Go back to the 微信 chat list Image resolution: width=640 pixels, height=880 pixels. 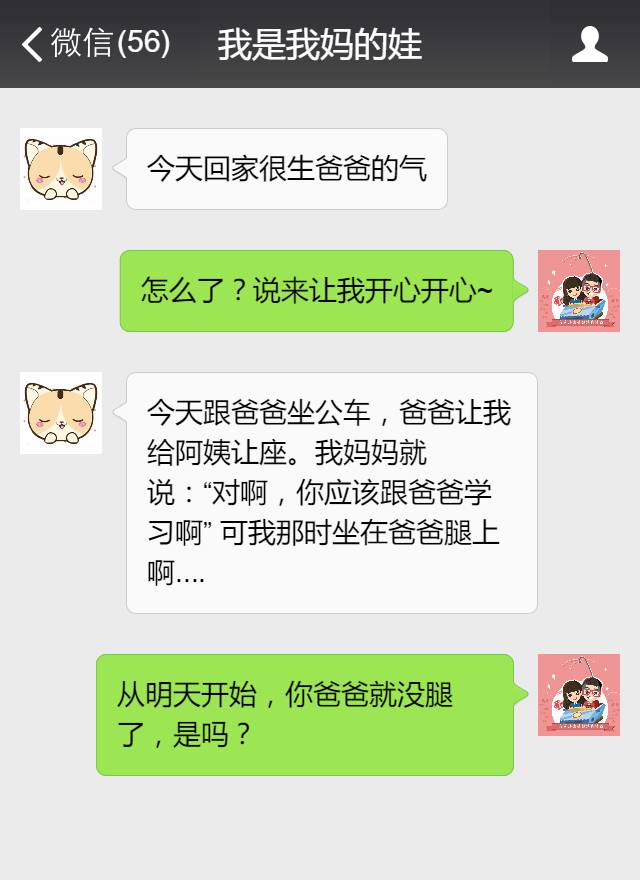(95, 44)
